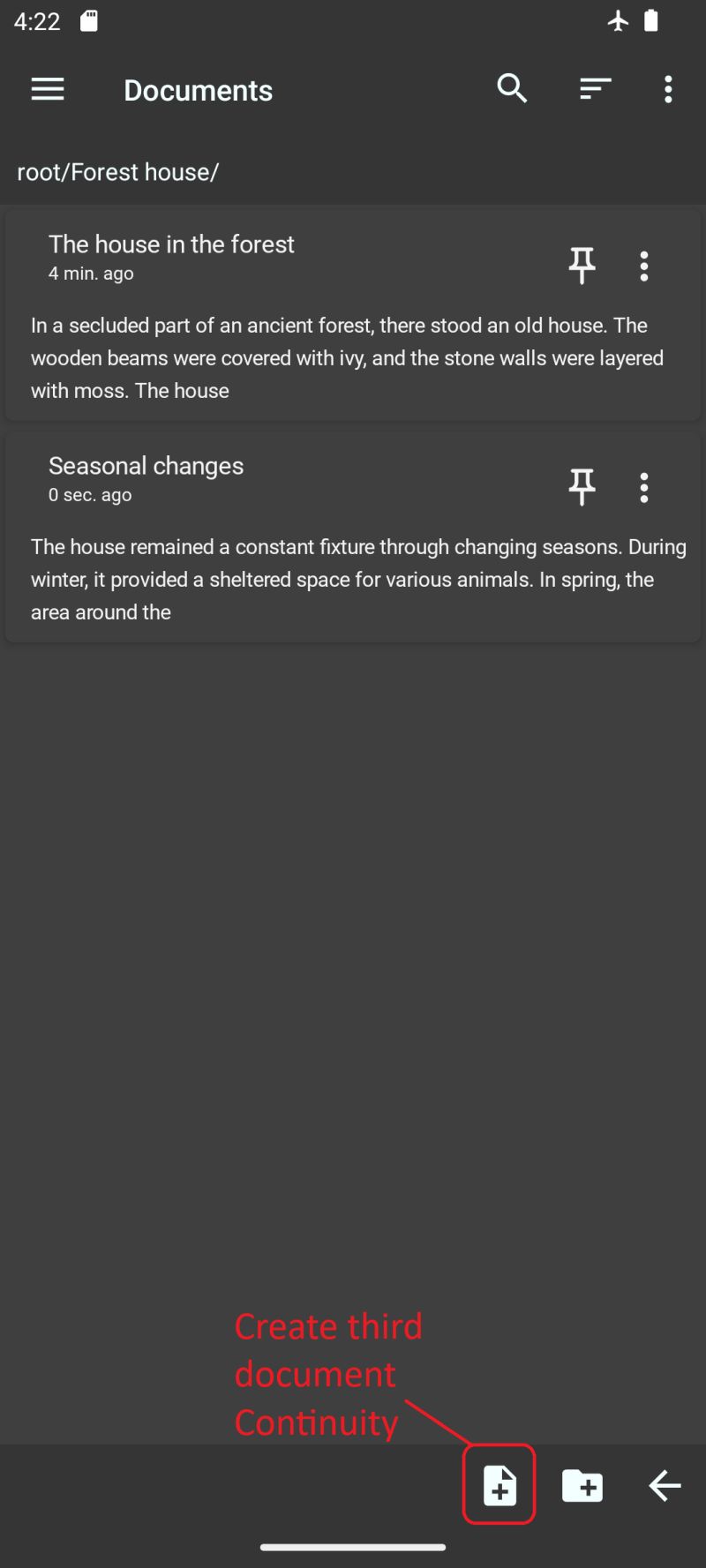Show options for 'The house in the forest'
Viewport: 706px width, 1568px height.
point(644,266)
